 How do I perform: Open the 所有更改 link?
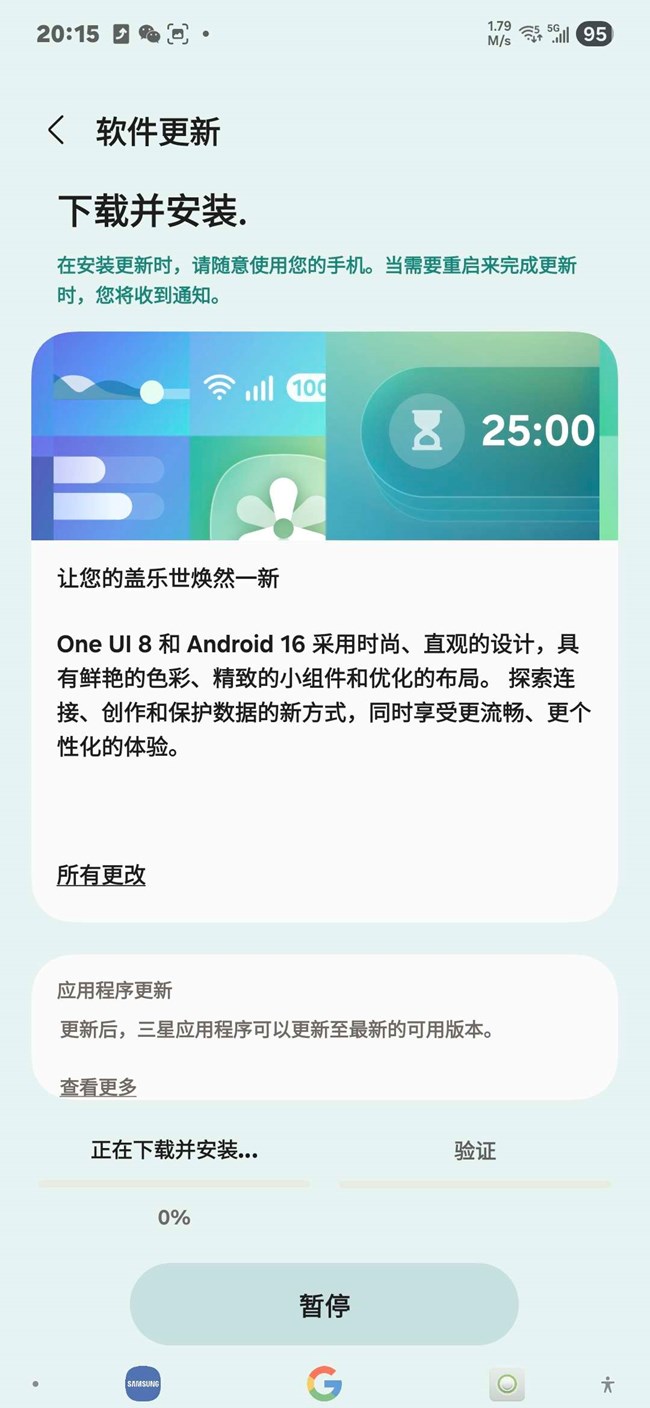(101, 875)
